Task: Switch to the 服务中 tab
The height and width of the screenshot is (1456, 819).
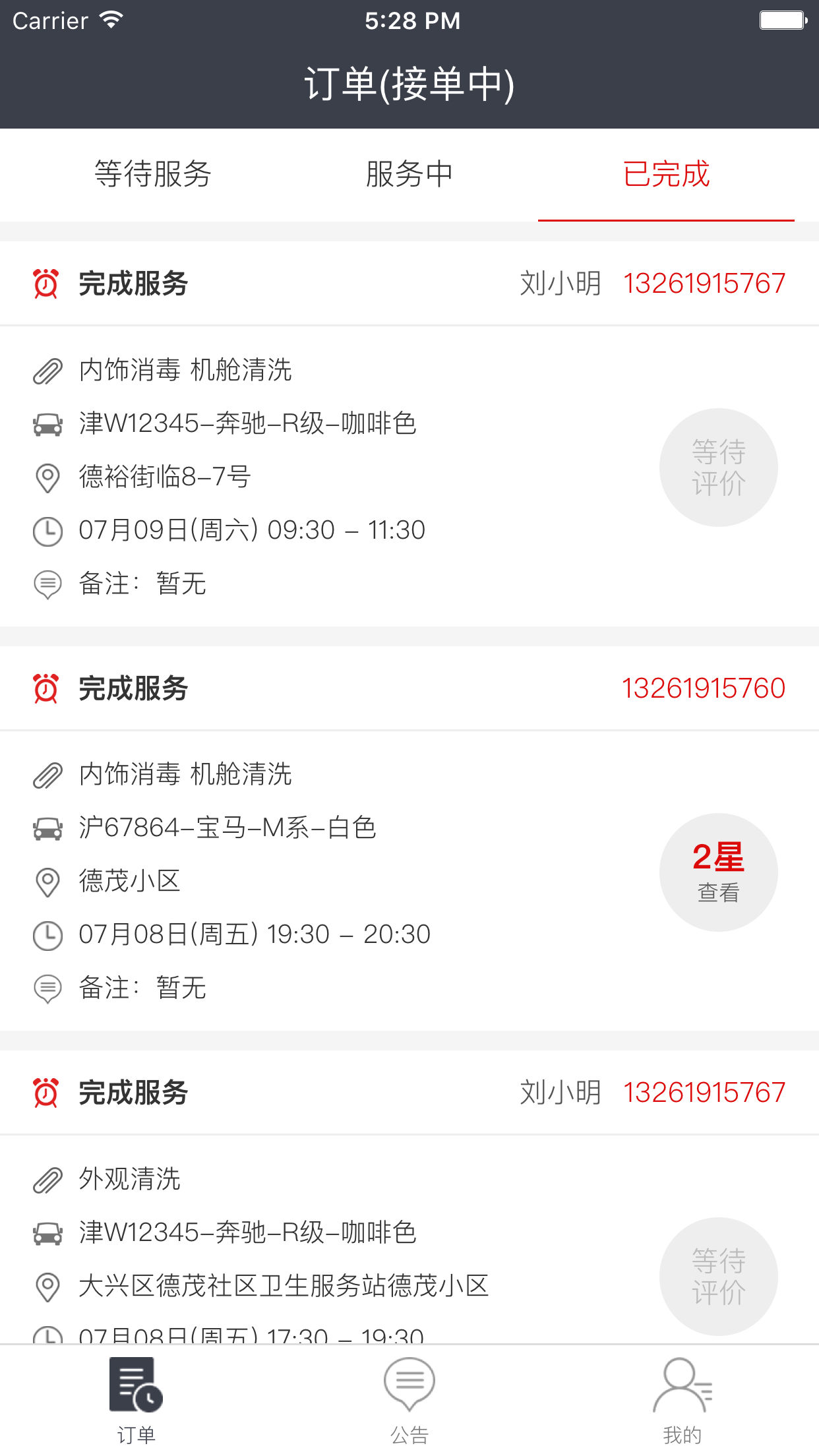Action: pyautogui.click(x=409, y=174)
